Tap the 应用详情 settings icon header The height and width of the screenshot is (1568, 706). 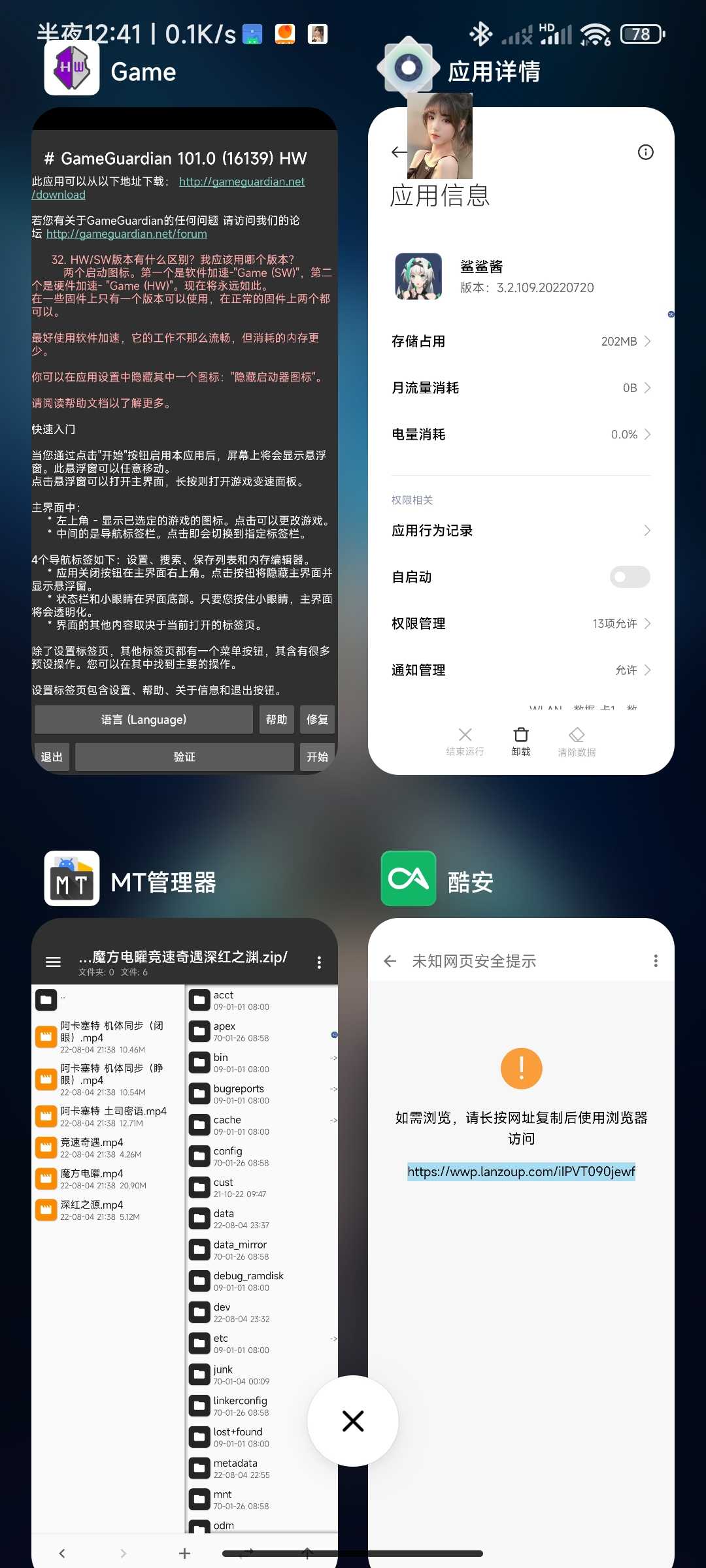click(409, 67)
